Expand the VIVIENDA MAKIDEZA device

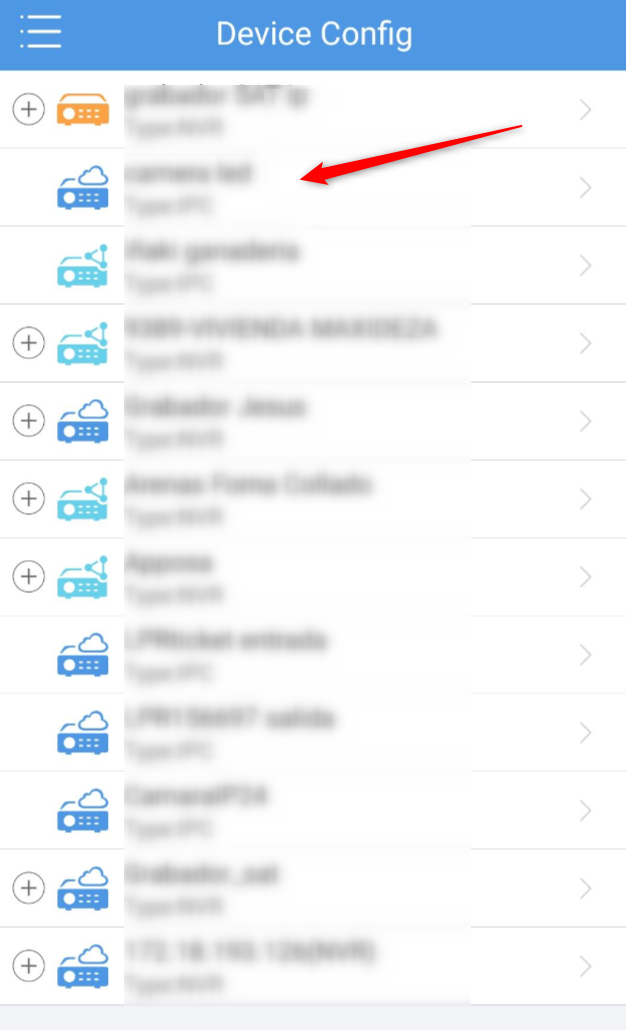[x=28, y=343]
